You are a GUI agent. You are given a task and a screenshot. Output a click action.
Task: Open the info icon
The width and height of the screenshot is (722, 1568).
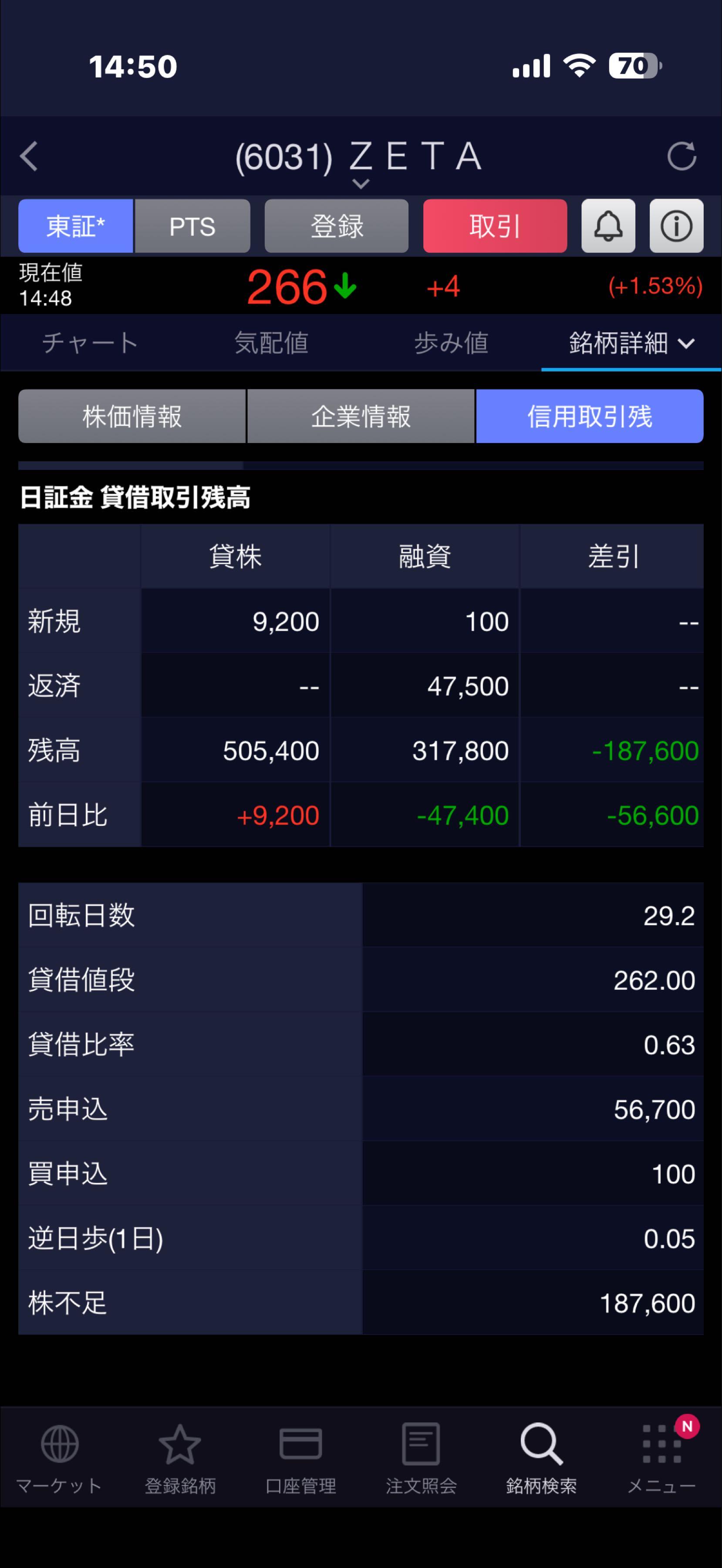[x=676, y=226]
